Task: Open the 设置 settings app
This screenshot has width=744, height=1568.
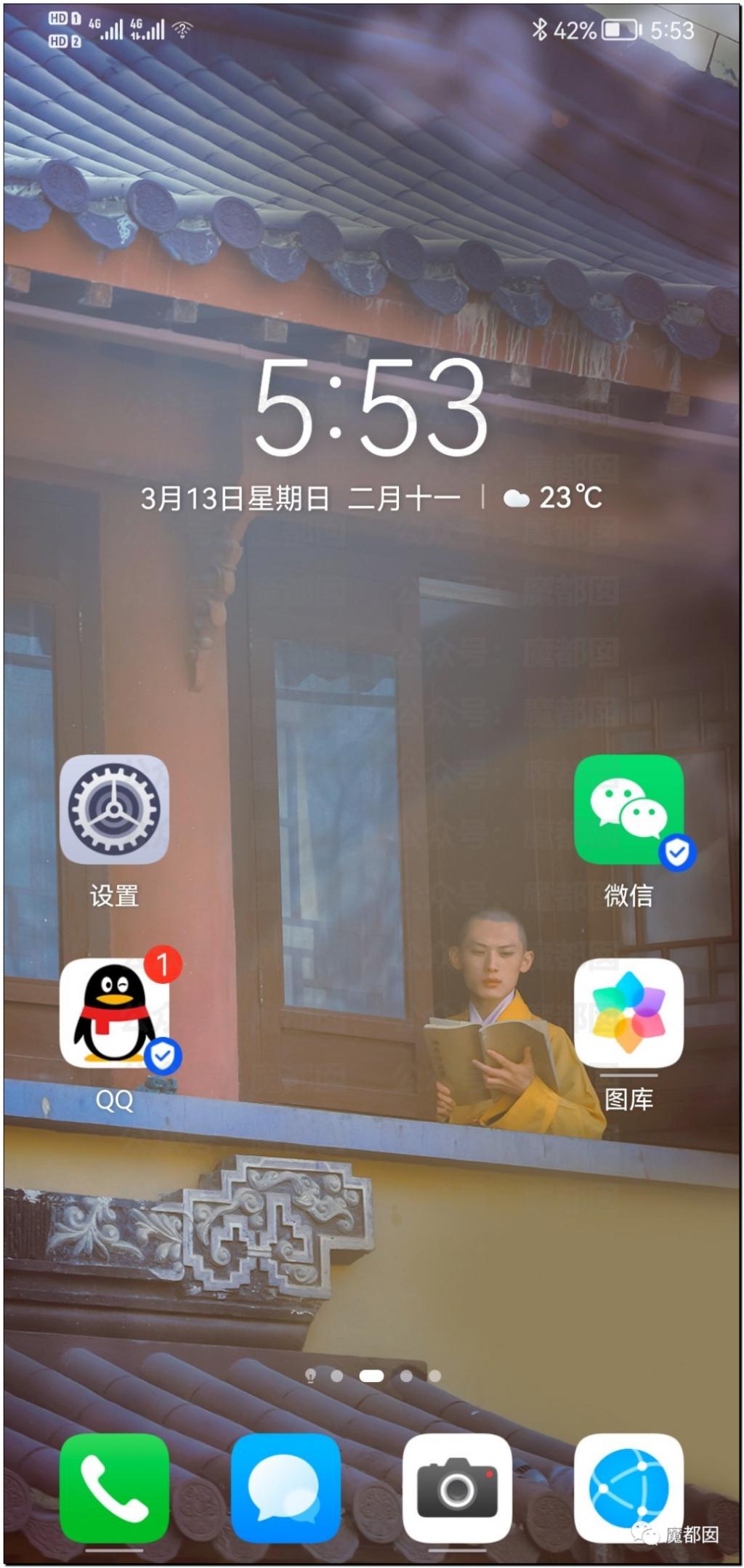Action: [x=114, y=809]
